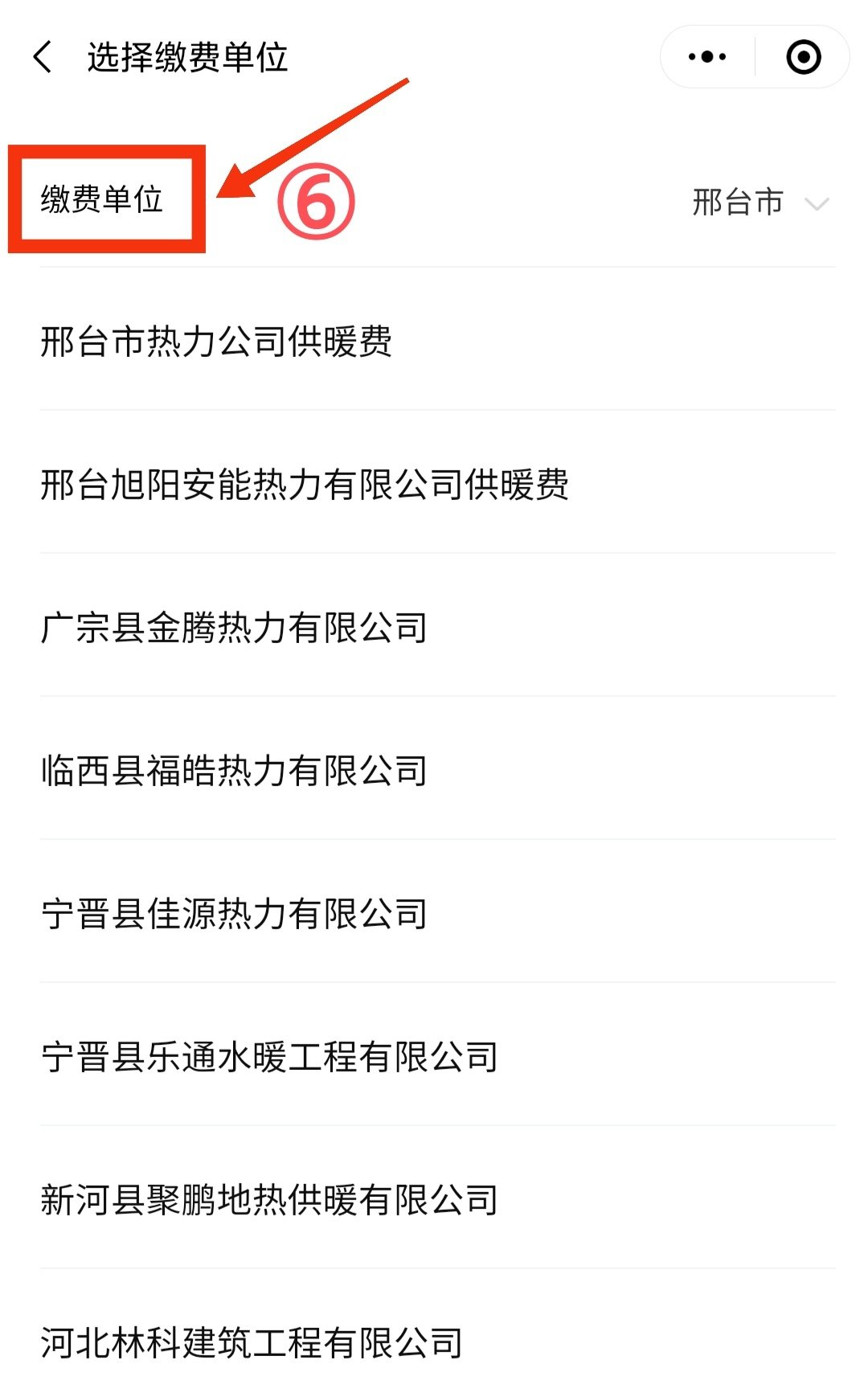Close the mini program via the circle icon
The height and width of the screenshot is (1397, 868).
pos(803,57)
